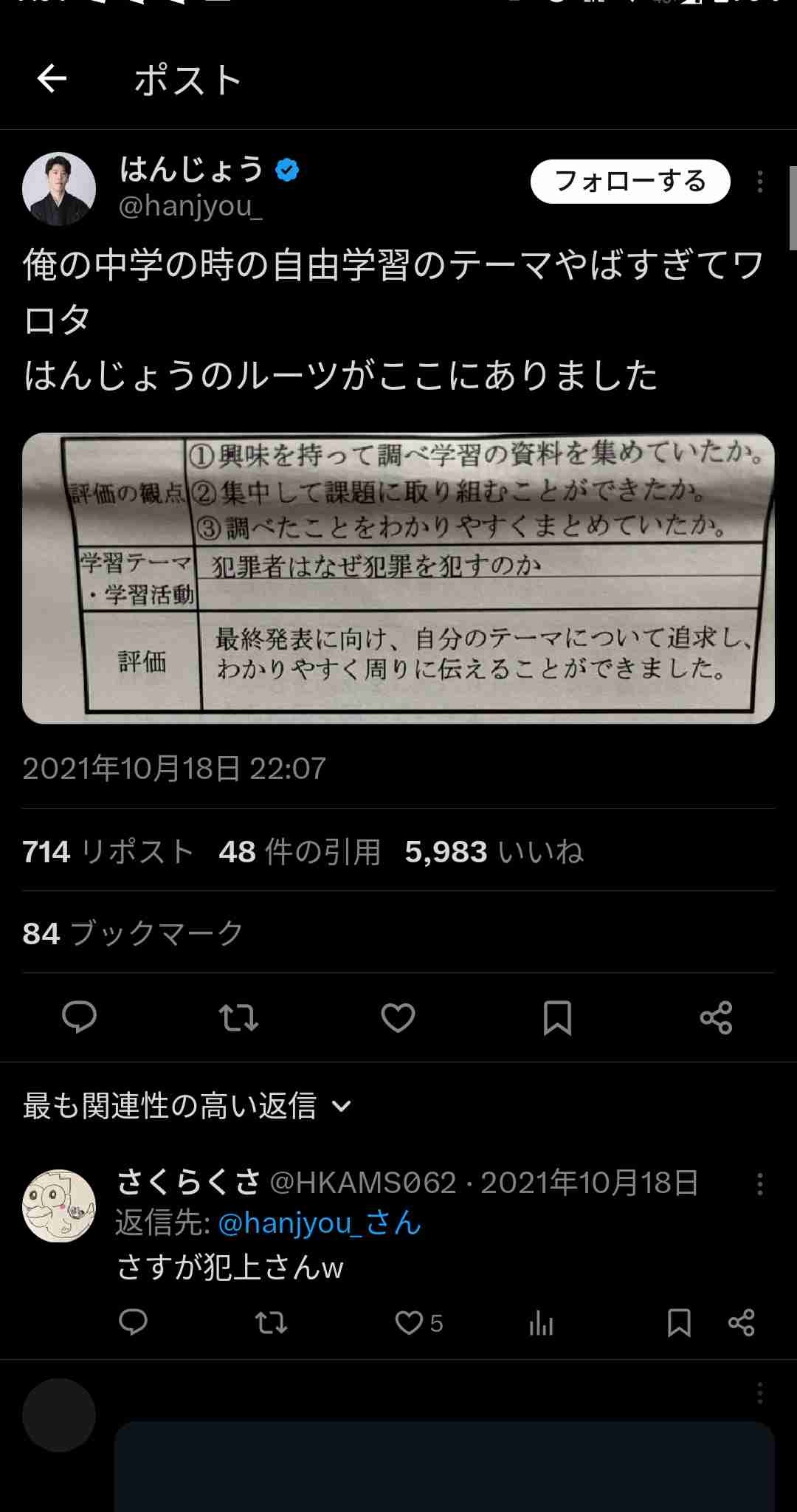
Task: Repost はんじょう's post
Action: click(x=238, y=1017)
